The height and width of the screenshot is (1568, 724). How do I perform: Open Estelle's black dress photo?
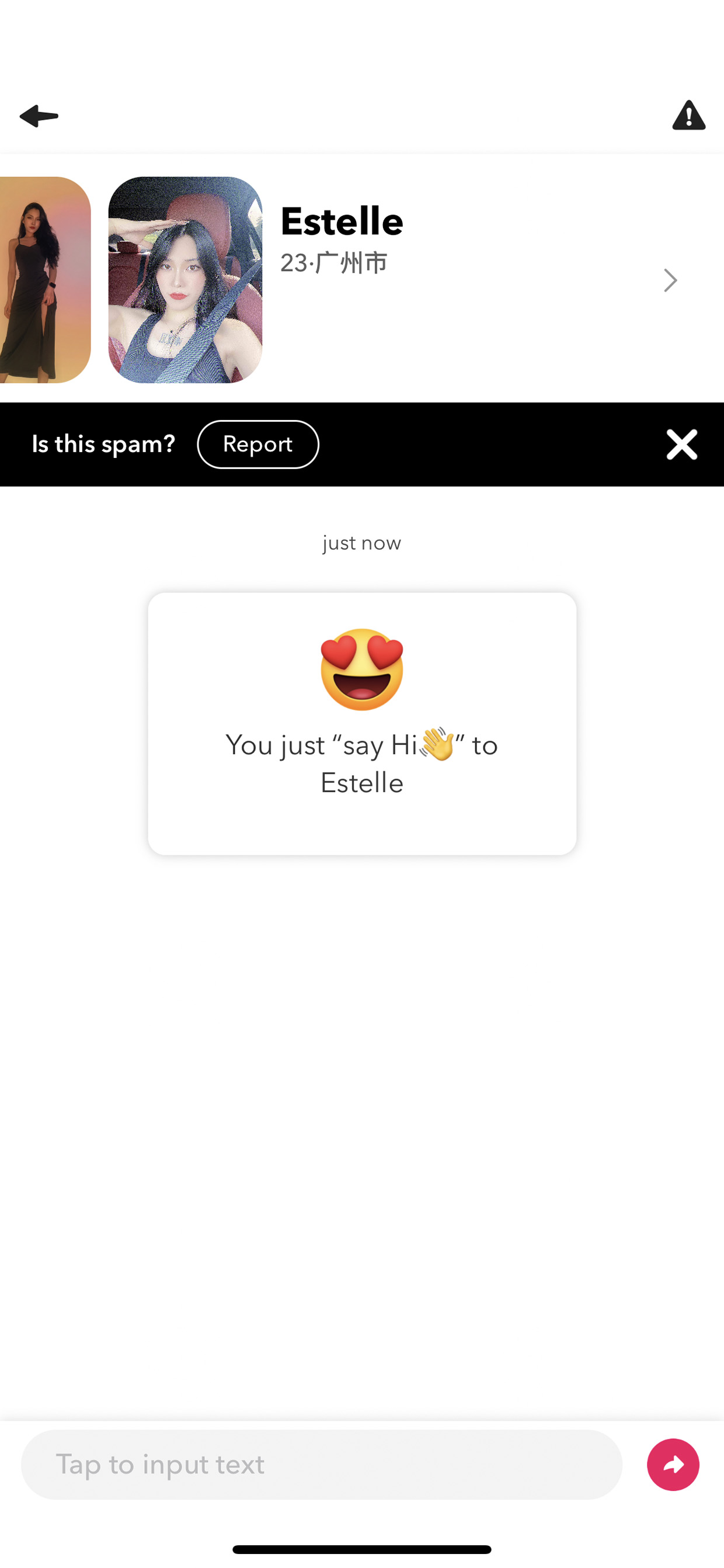point(45,280)
